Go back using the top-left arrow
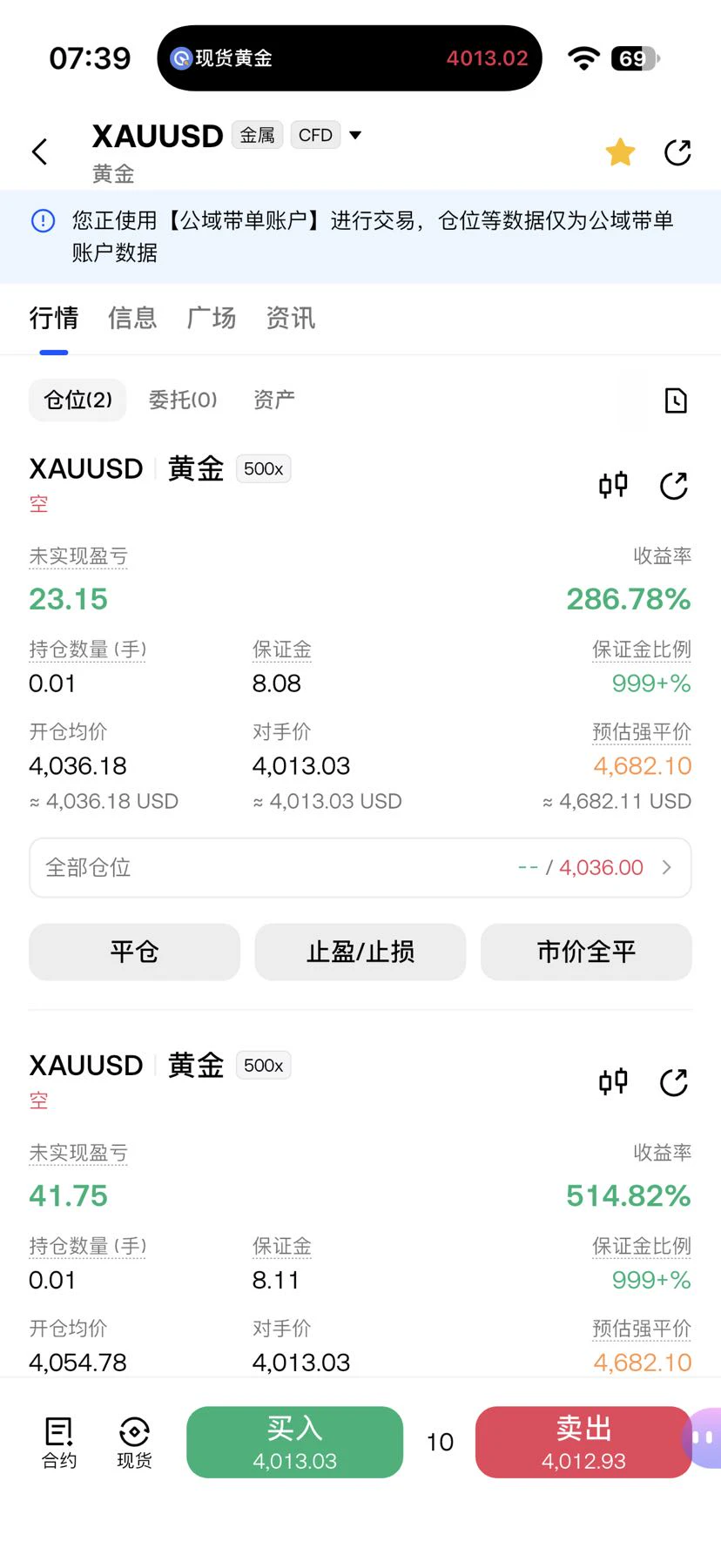Image resolution: width=721 pixels, height=1568 pixels. 39,151
